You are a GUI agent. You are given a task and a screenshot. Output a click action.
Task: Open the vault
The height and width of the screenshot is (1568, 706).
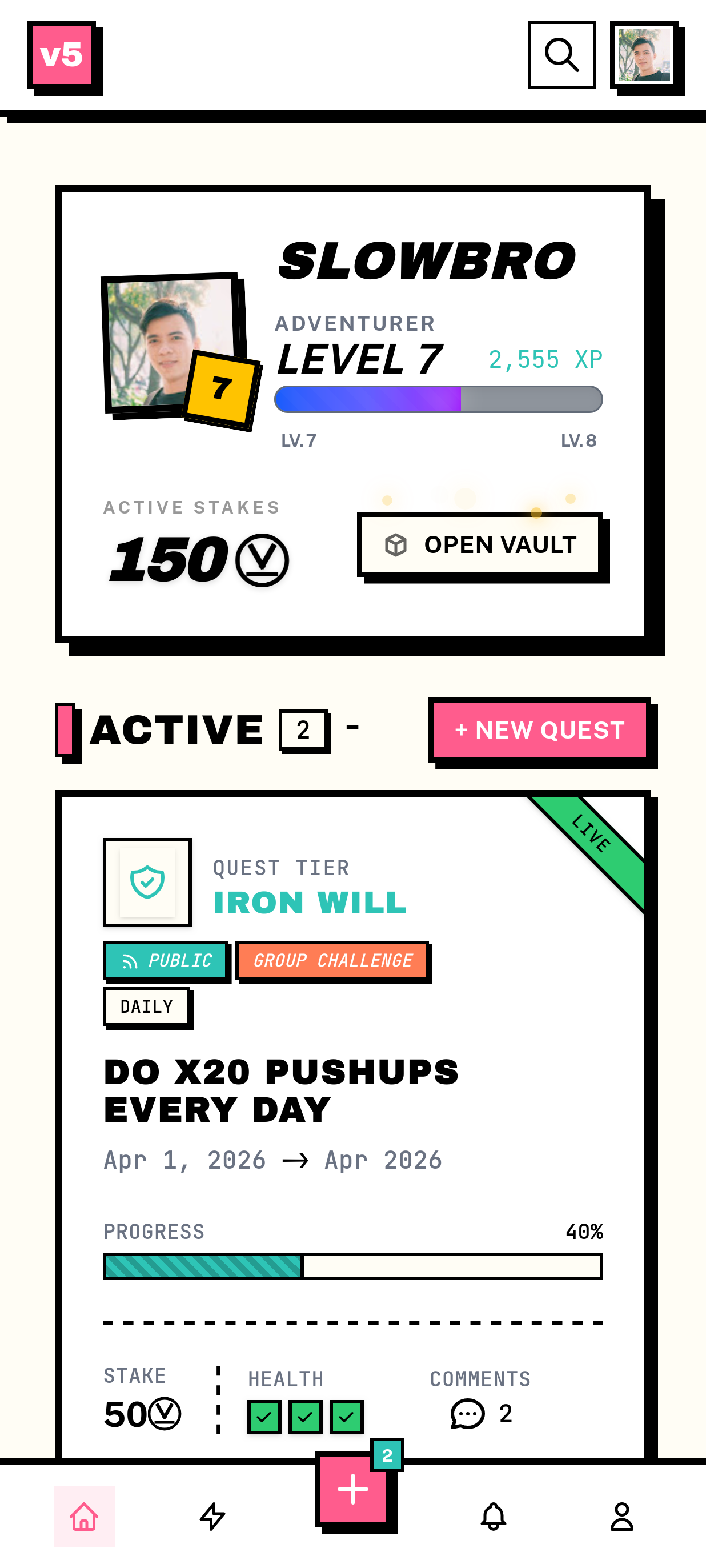[480, 544]
